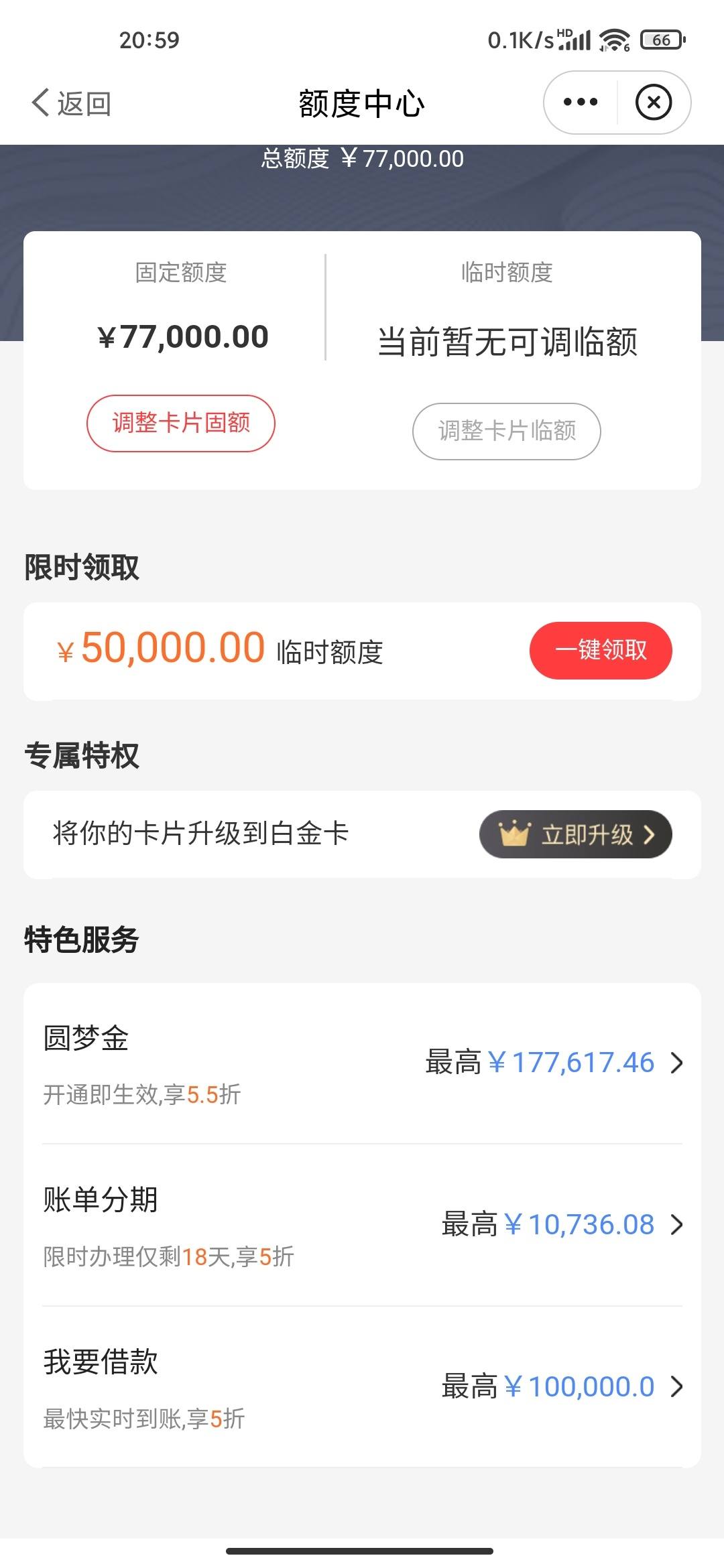Tap 调整卡片临额 button
Image resolution: width=724 pixels, height=1568 pixels.
tap(506, 431)
